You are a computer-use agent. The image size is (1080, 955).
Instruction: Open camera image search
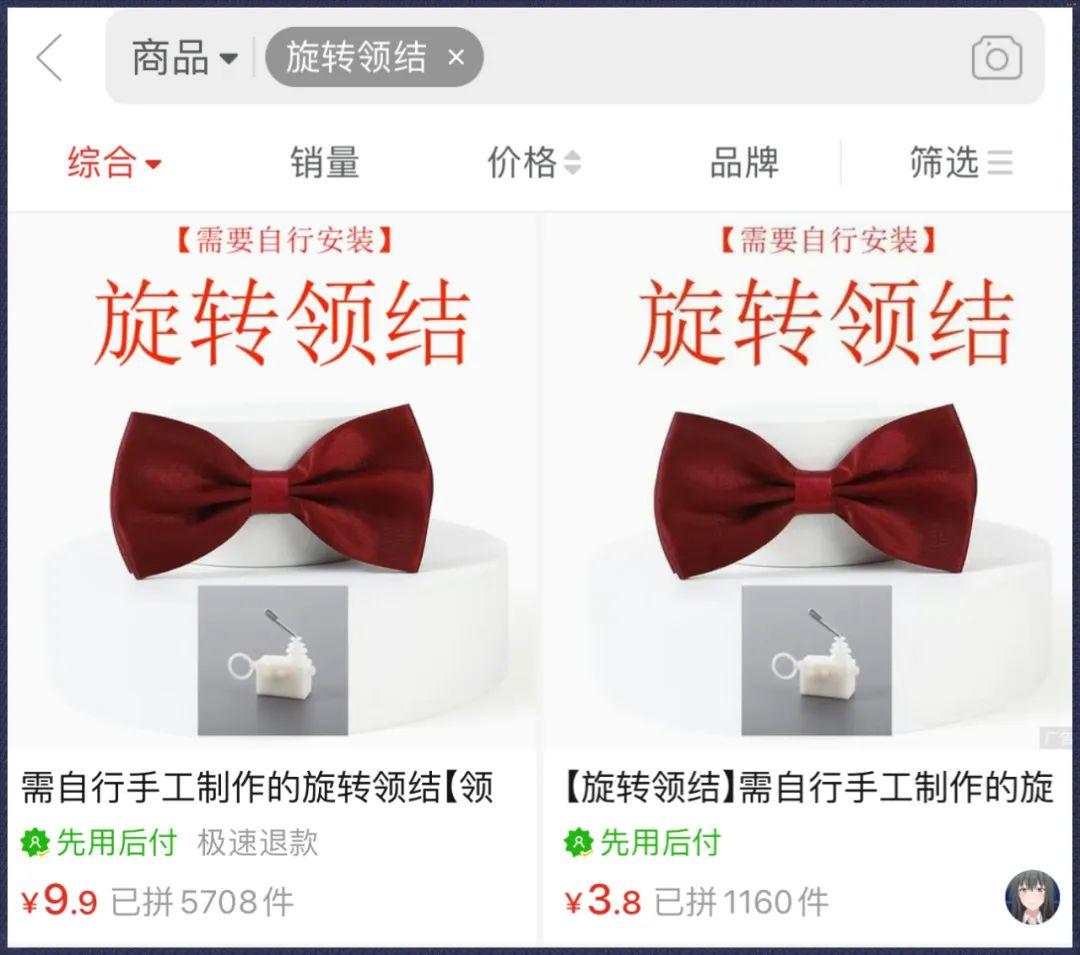pos(996,58)
